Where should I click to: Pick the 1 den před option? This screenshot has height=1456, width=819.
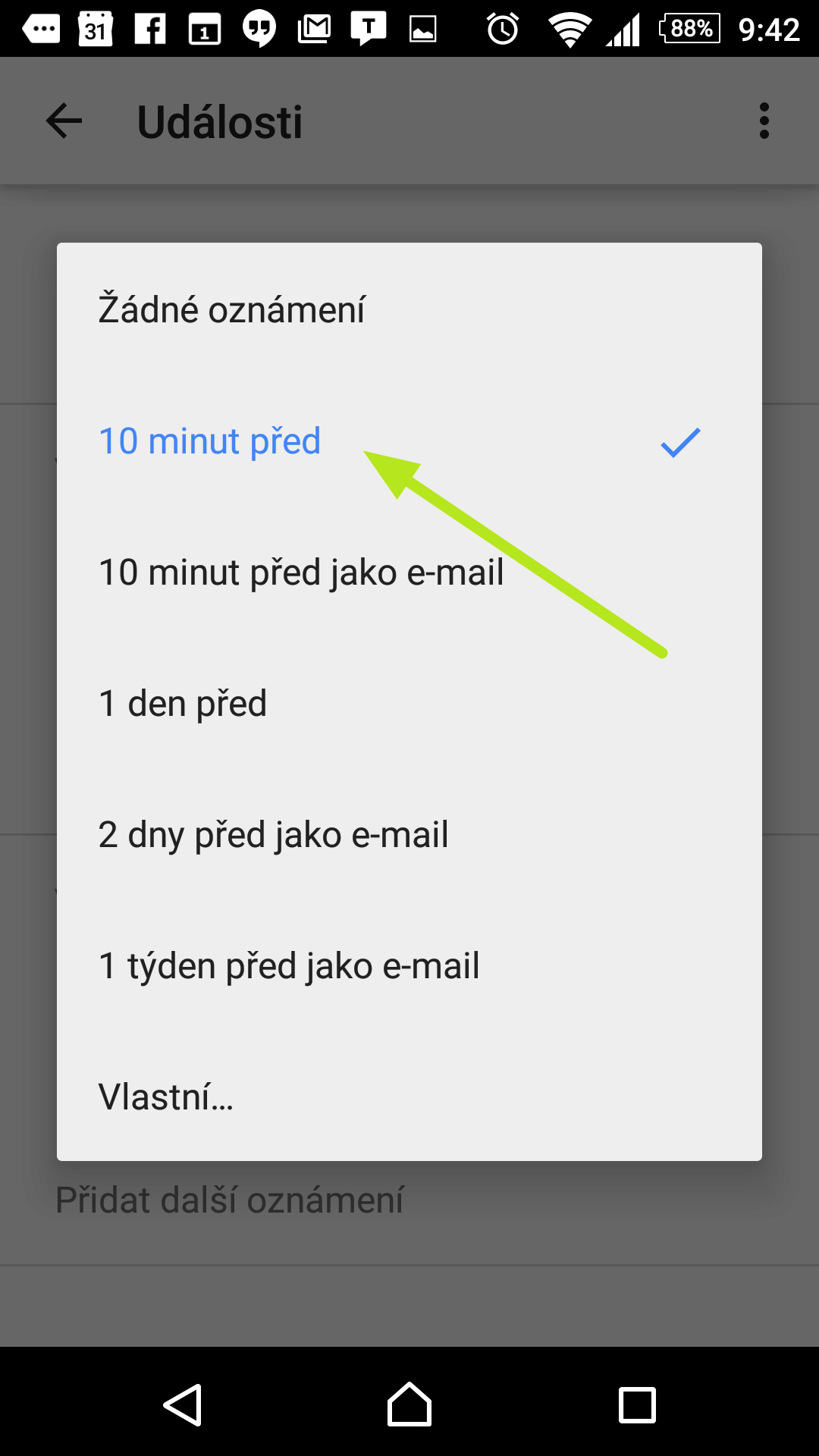[x=409, y=703]
